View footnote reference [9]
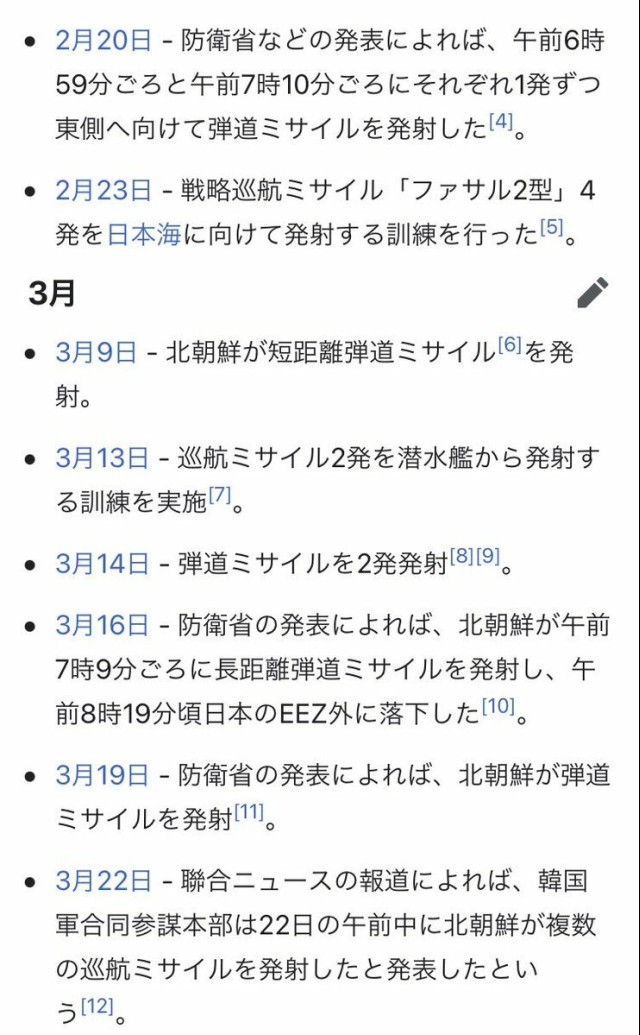 pos(488,558)
